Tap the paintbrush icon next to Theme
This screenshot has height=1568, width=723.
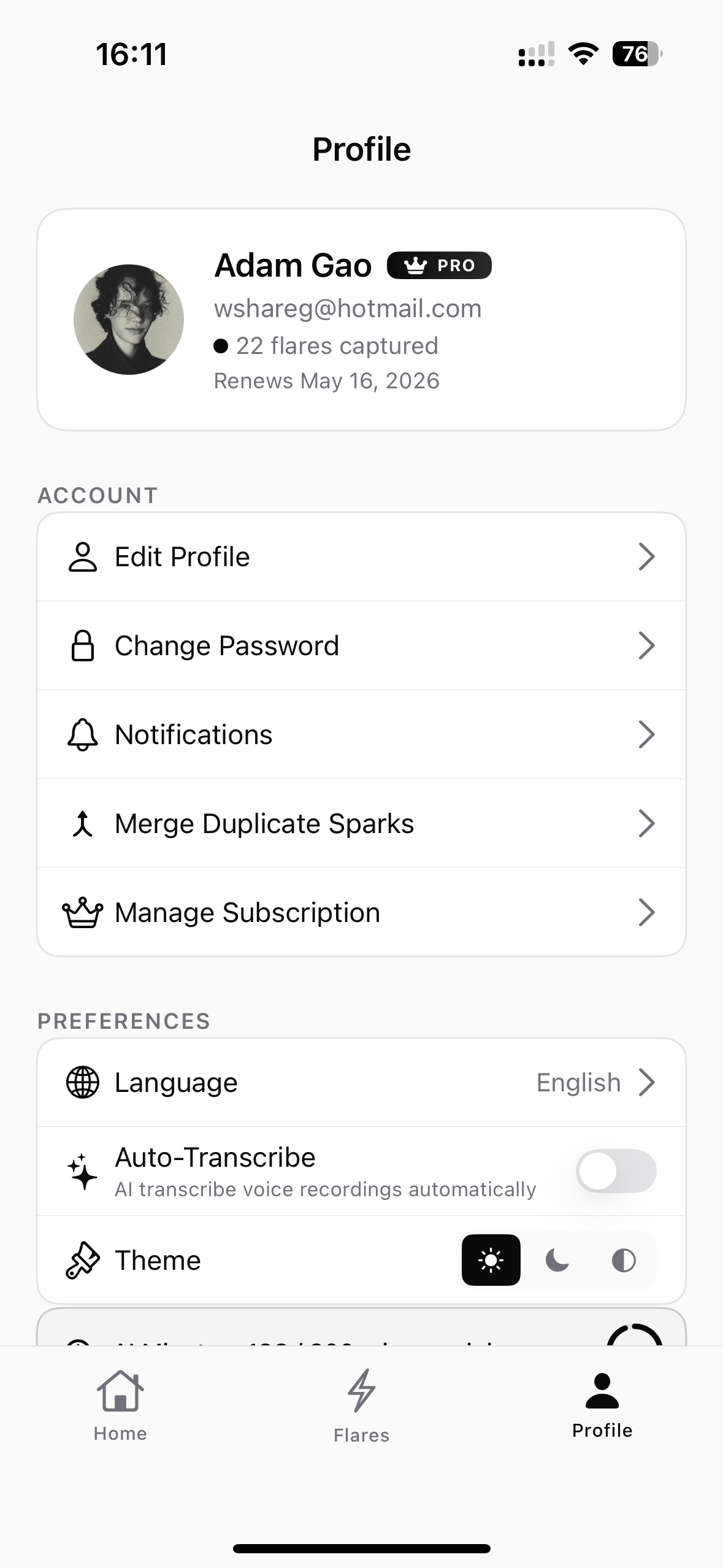coord(83,1260)
